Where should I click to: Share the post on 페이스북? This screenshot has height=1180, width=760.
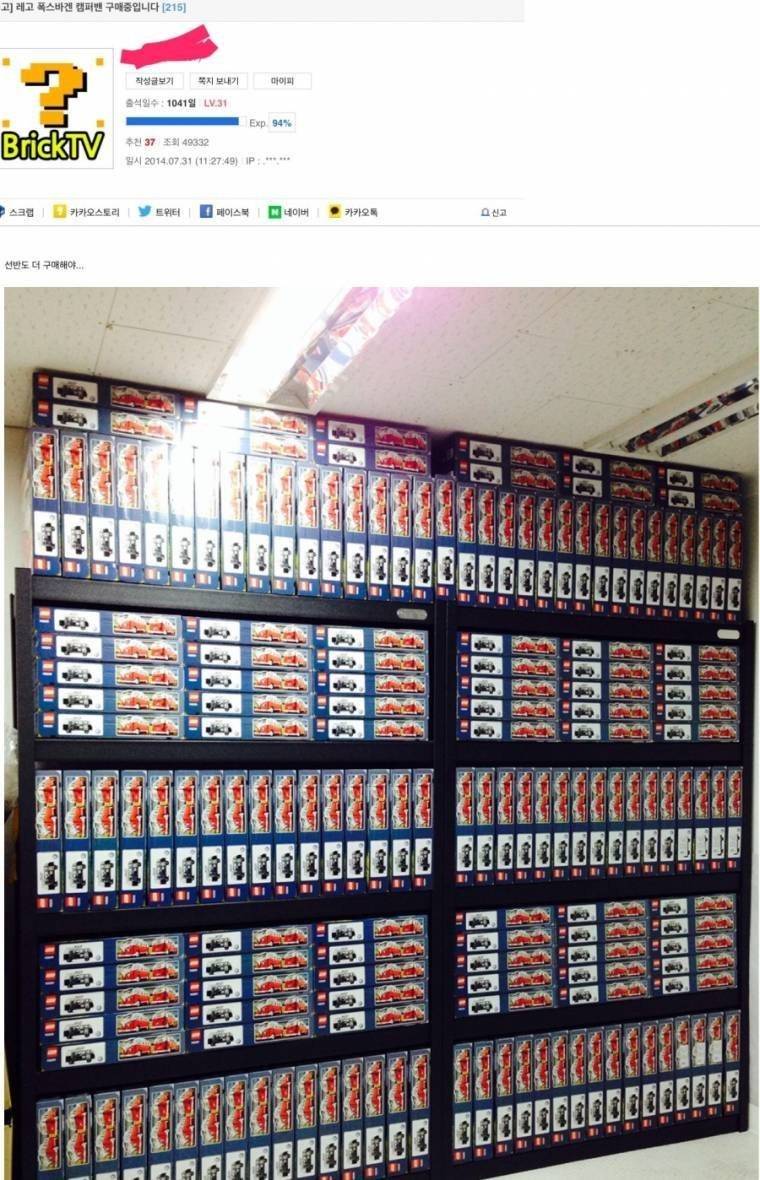225,212
